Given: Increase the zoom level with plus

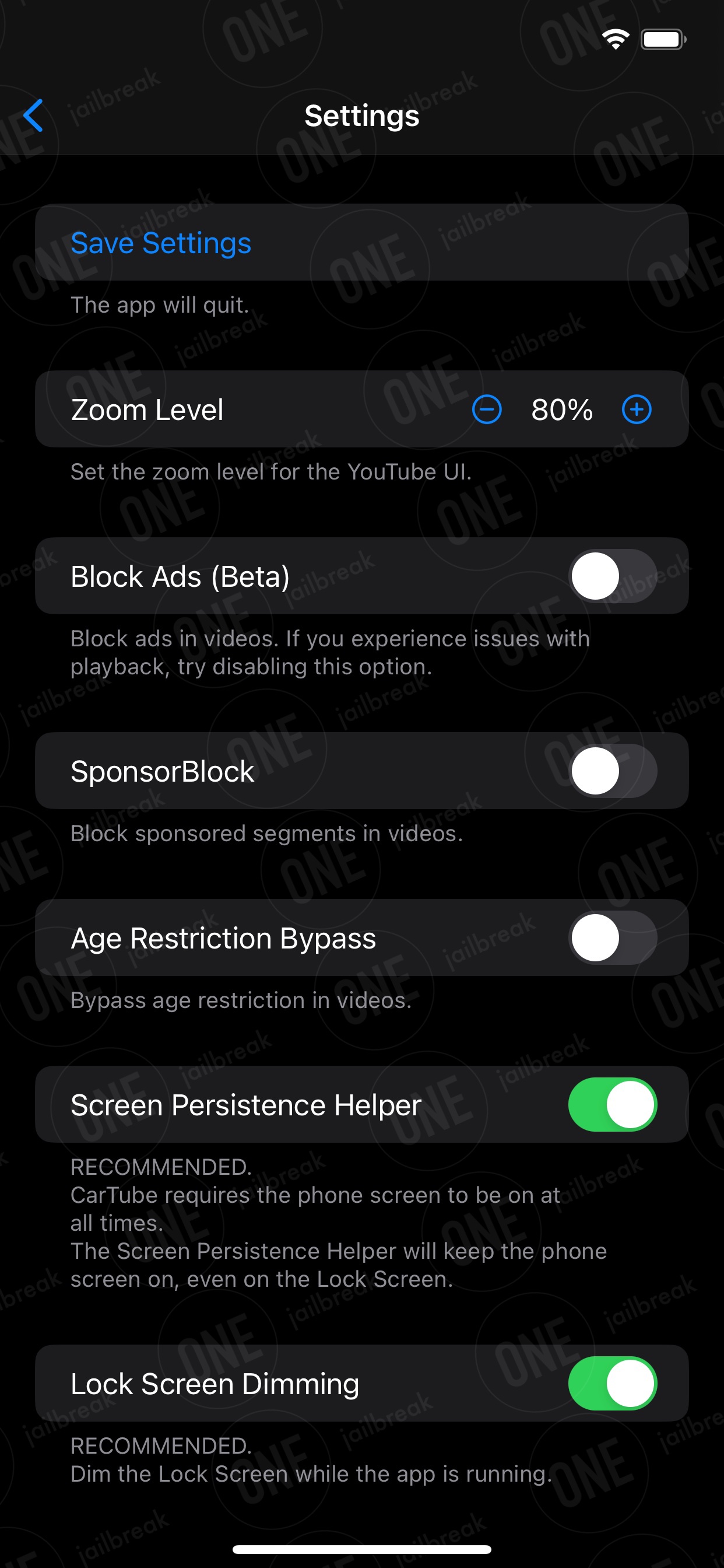Looking at the screenshot, I should (637, 409).
